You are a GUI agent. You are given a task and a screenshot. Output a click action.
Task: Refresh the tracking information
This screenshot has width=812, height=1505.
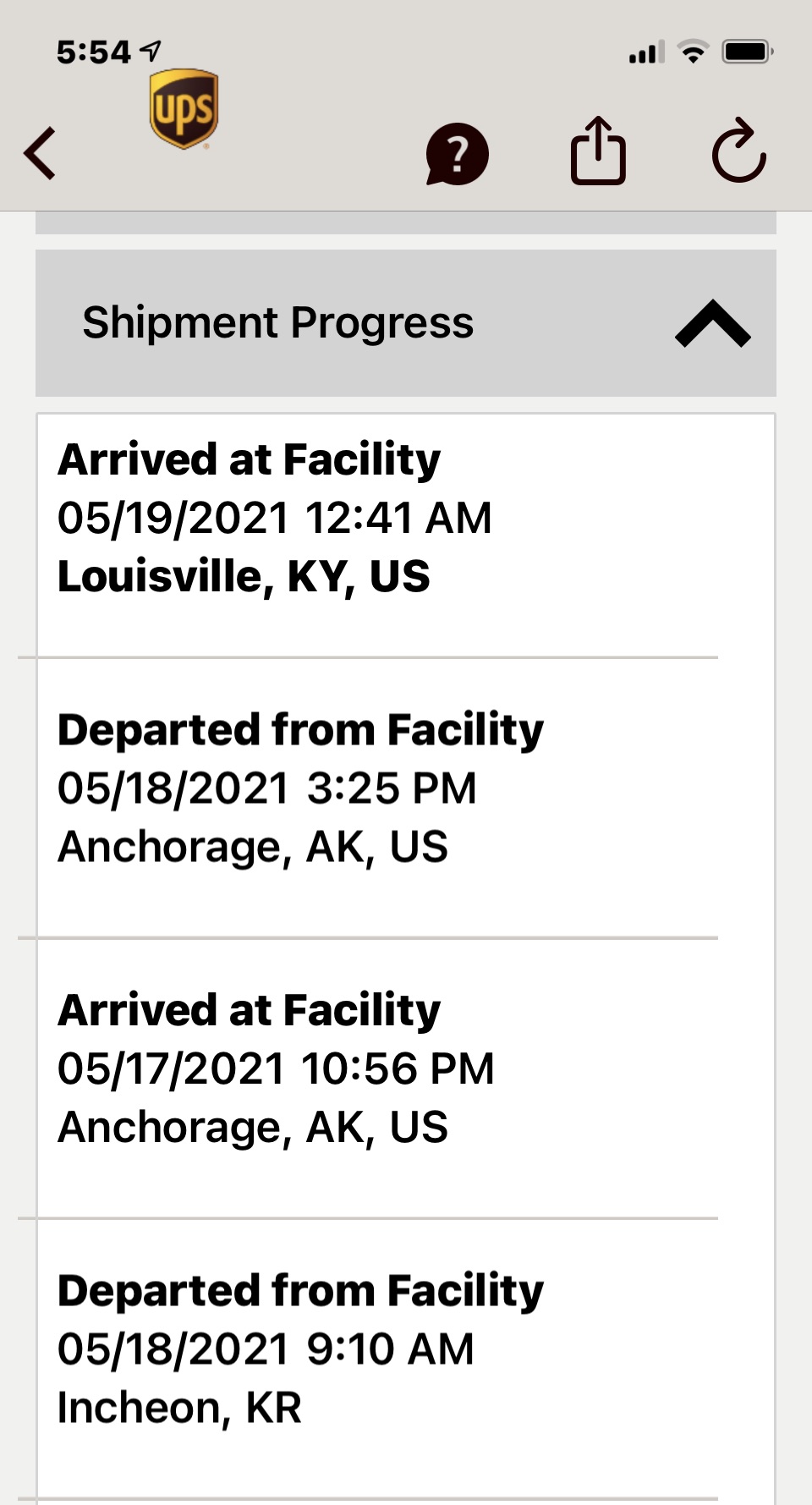(x=738, y=151)
